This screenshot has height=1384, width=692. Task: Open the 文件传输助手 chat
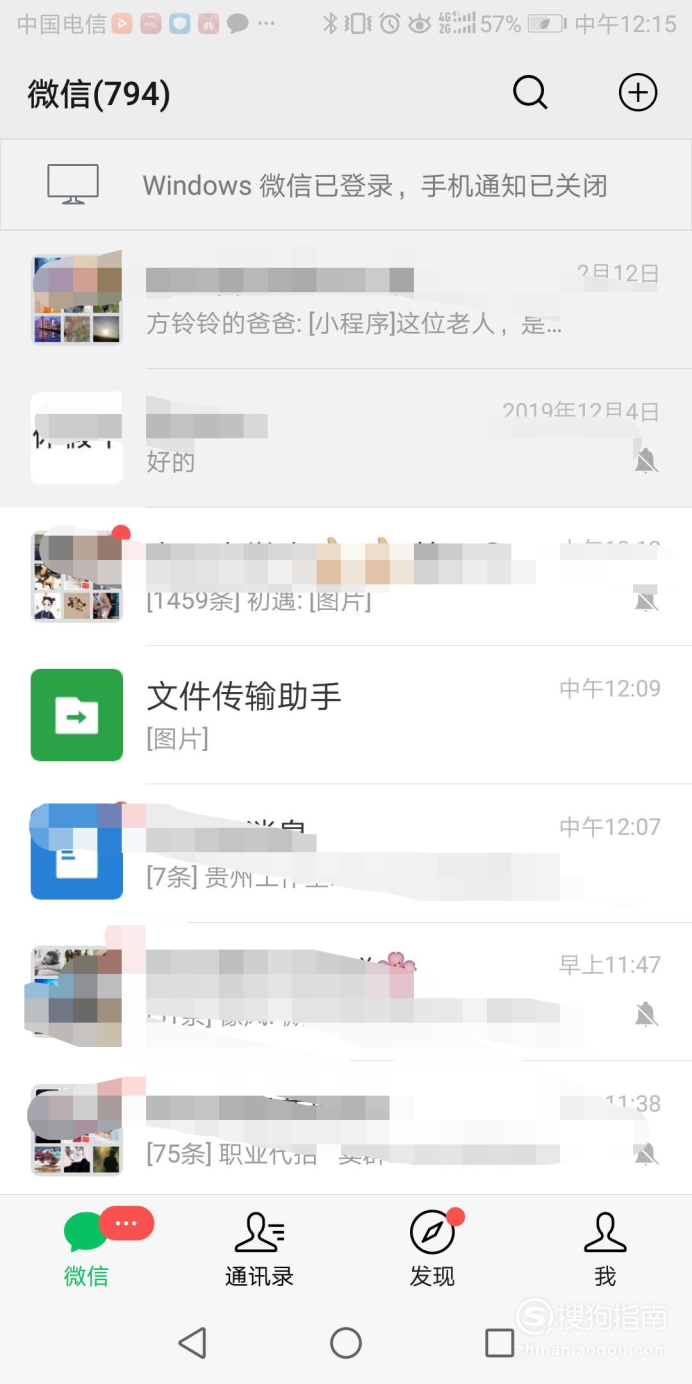click(346, 714)
